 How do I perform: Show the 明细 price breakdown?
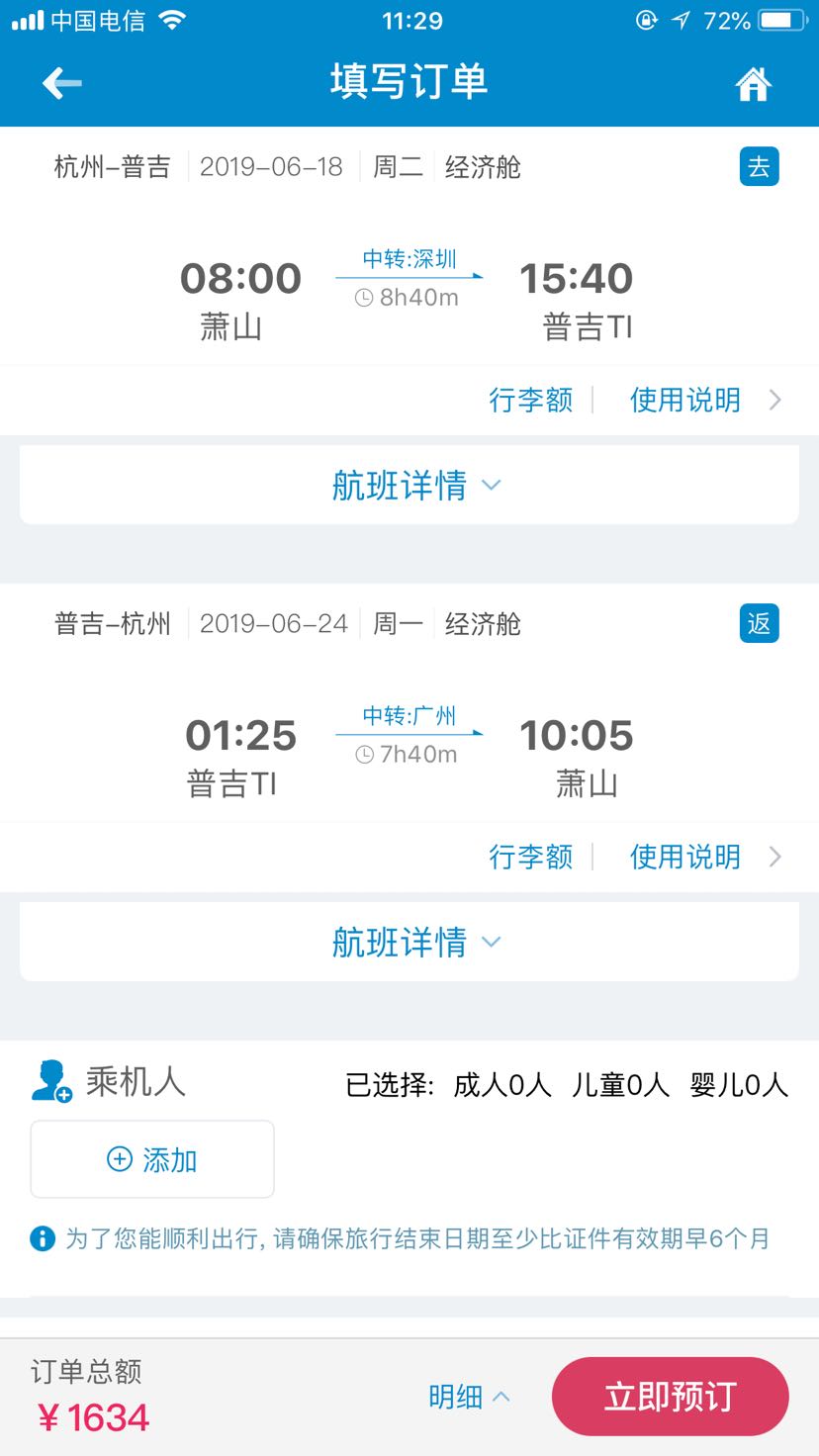[x=469, y=1397]
